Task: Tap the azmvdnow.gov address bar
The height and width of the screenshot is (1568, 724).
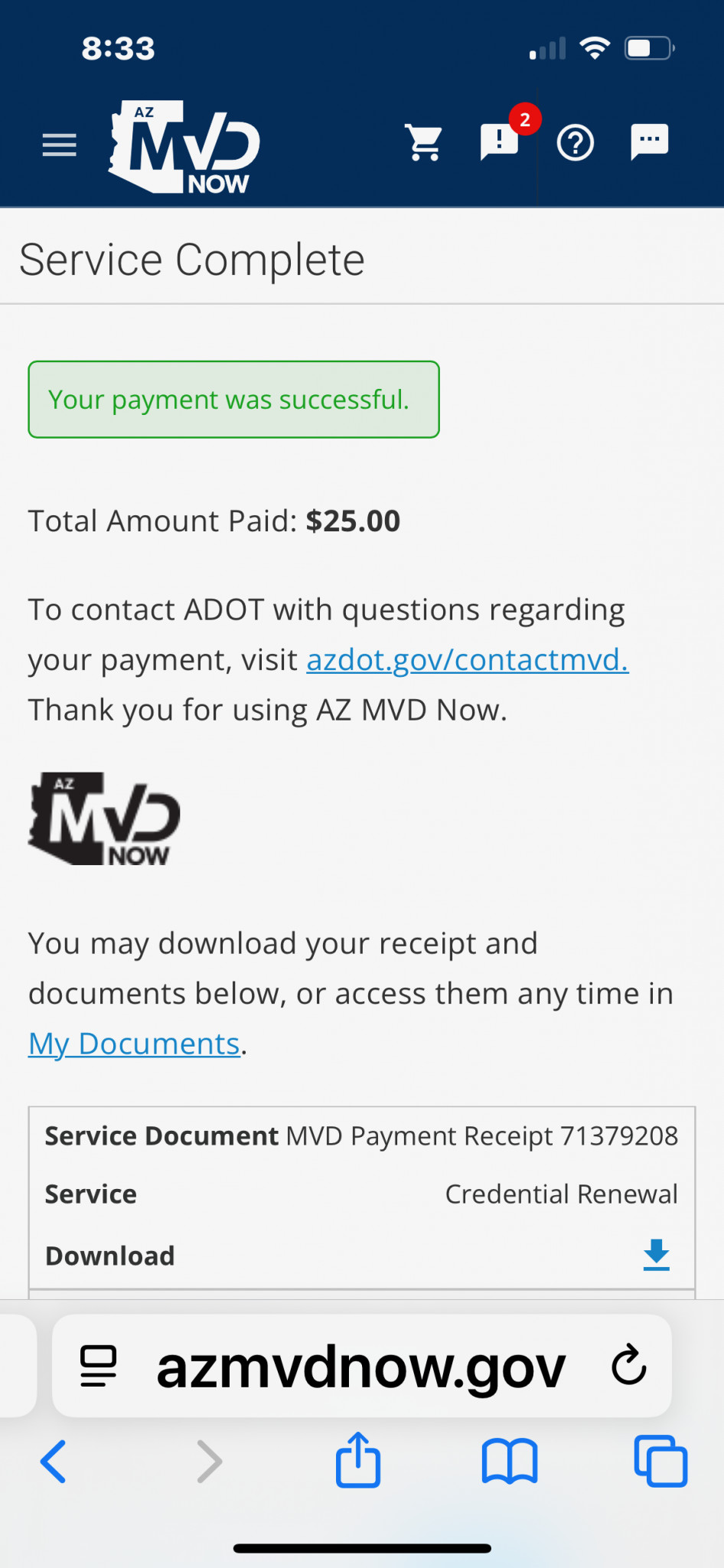Action: (x=360, y=1367)
